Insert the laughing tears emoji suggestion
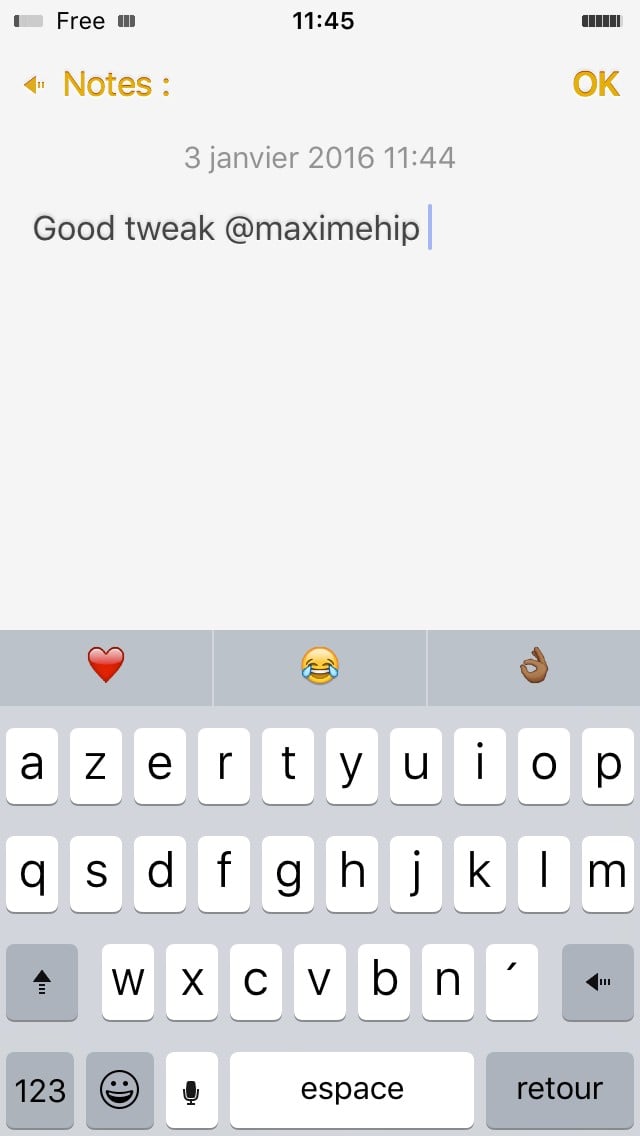Screen dimensions: 640x1136 coord(320,667)
